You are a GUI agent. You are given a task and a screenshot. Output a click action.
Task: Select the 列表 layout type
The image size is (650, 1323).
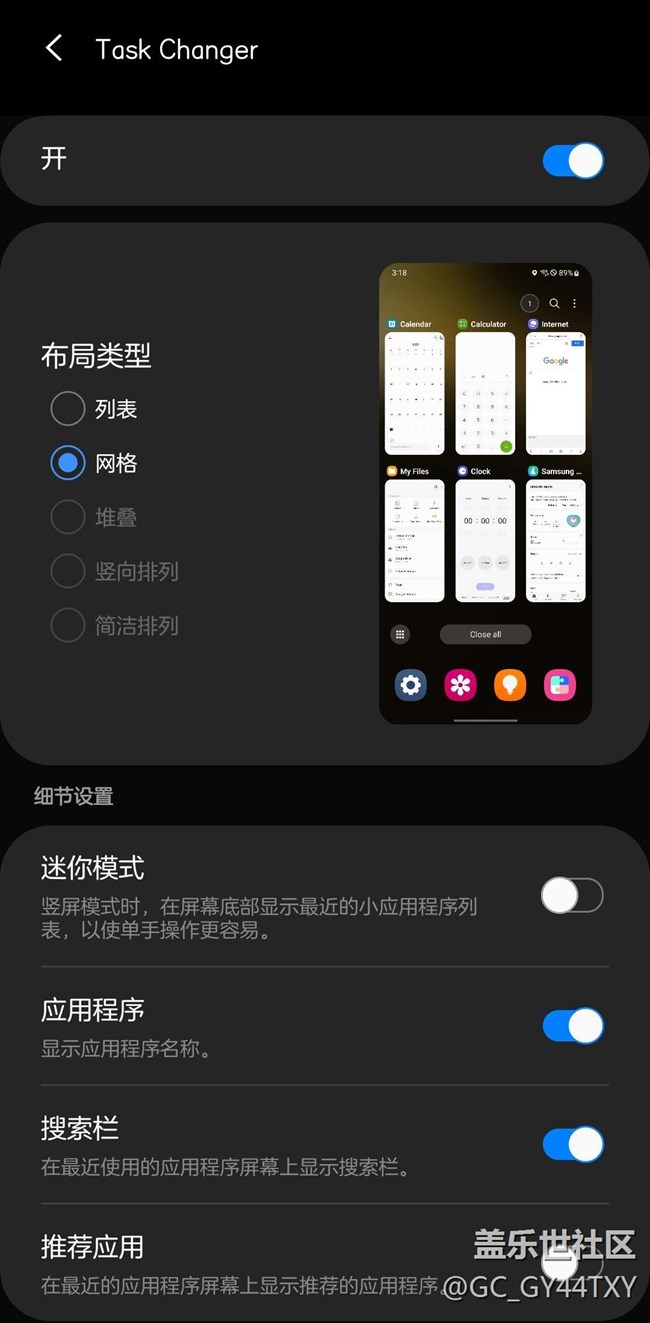pos(68,409)
